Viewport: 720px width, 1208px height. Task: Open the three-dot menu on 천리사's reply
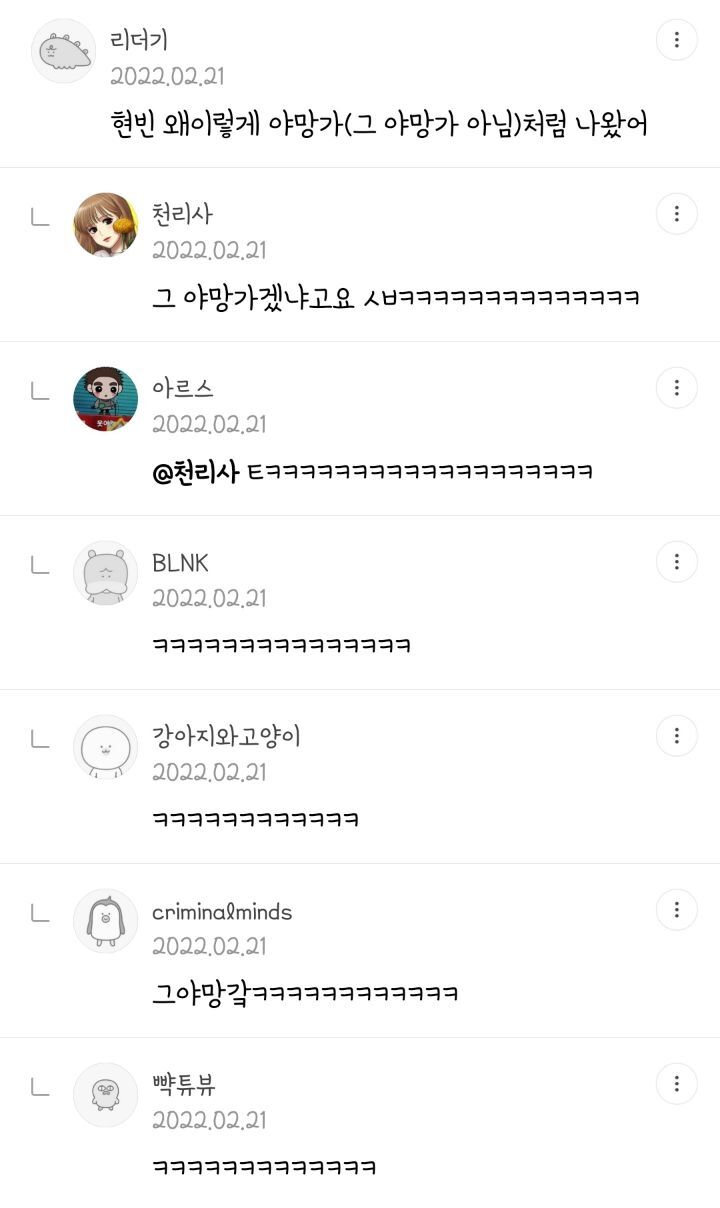tap(676, 213)
